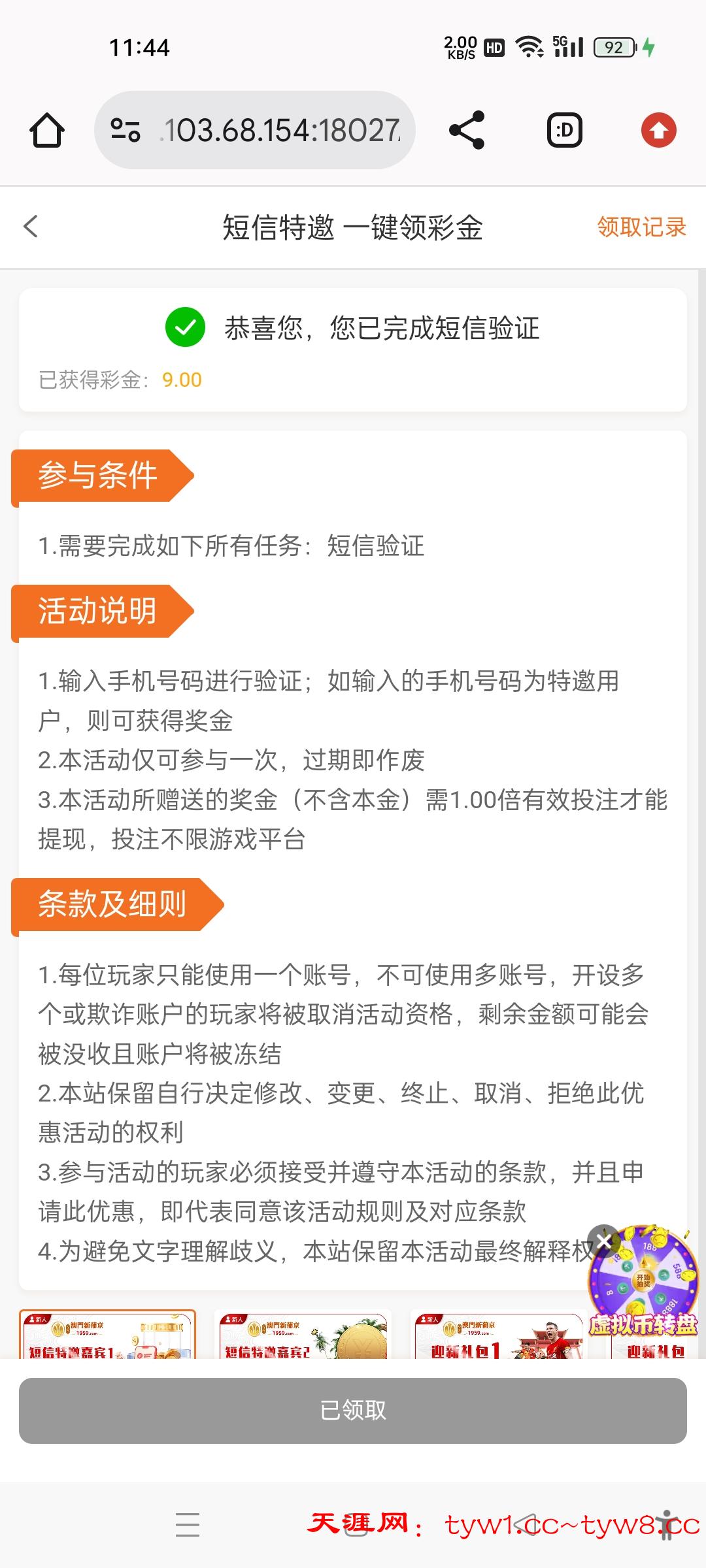Share this page from the browser toolbar
The width and height of the screenshot is (706, 1568).
467,130
